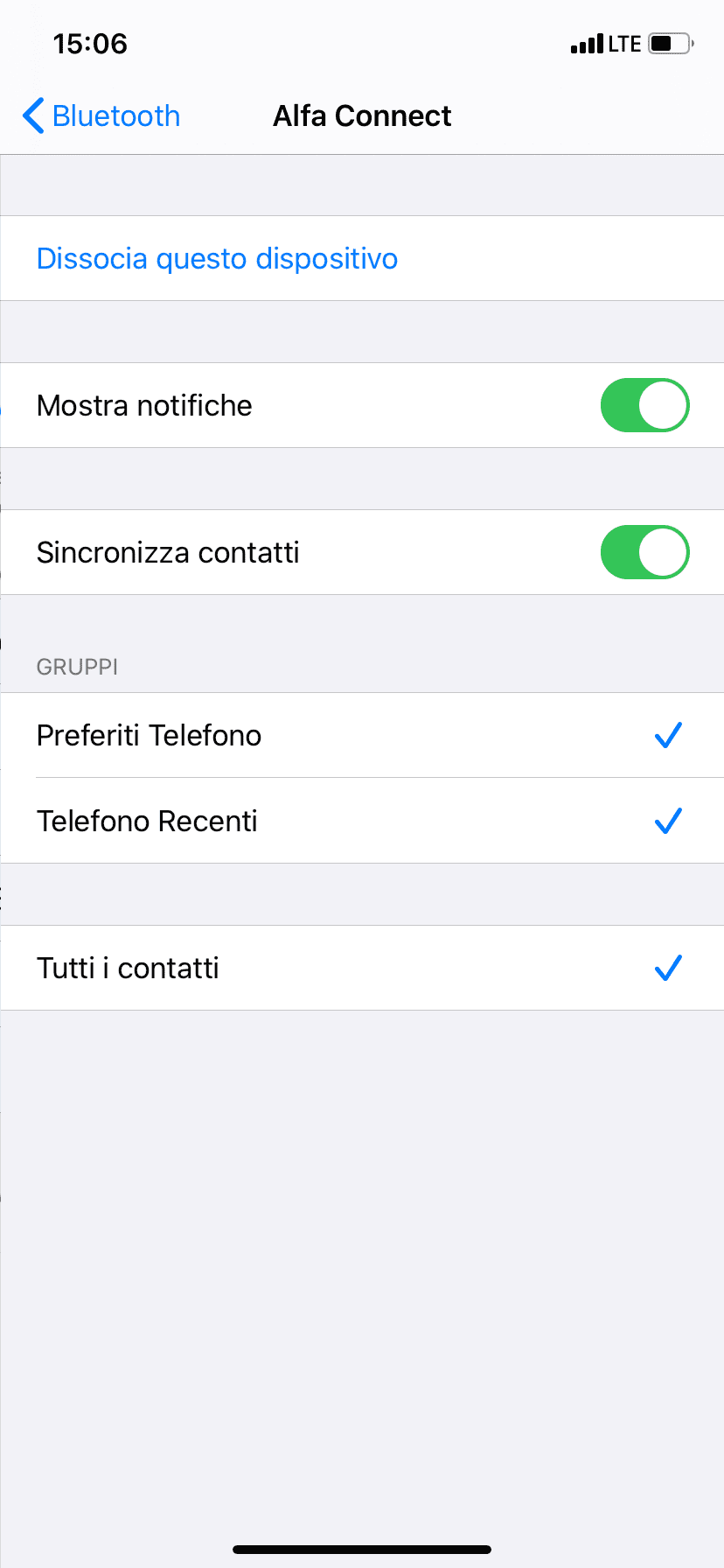Tap Dissocia questo dispositivo
This screenshot has width=724, height=1568.
click(x=362, y=258)
